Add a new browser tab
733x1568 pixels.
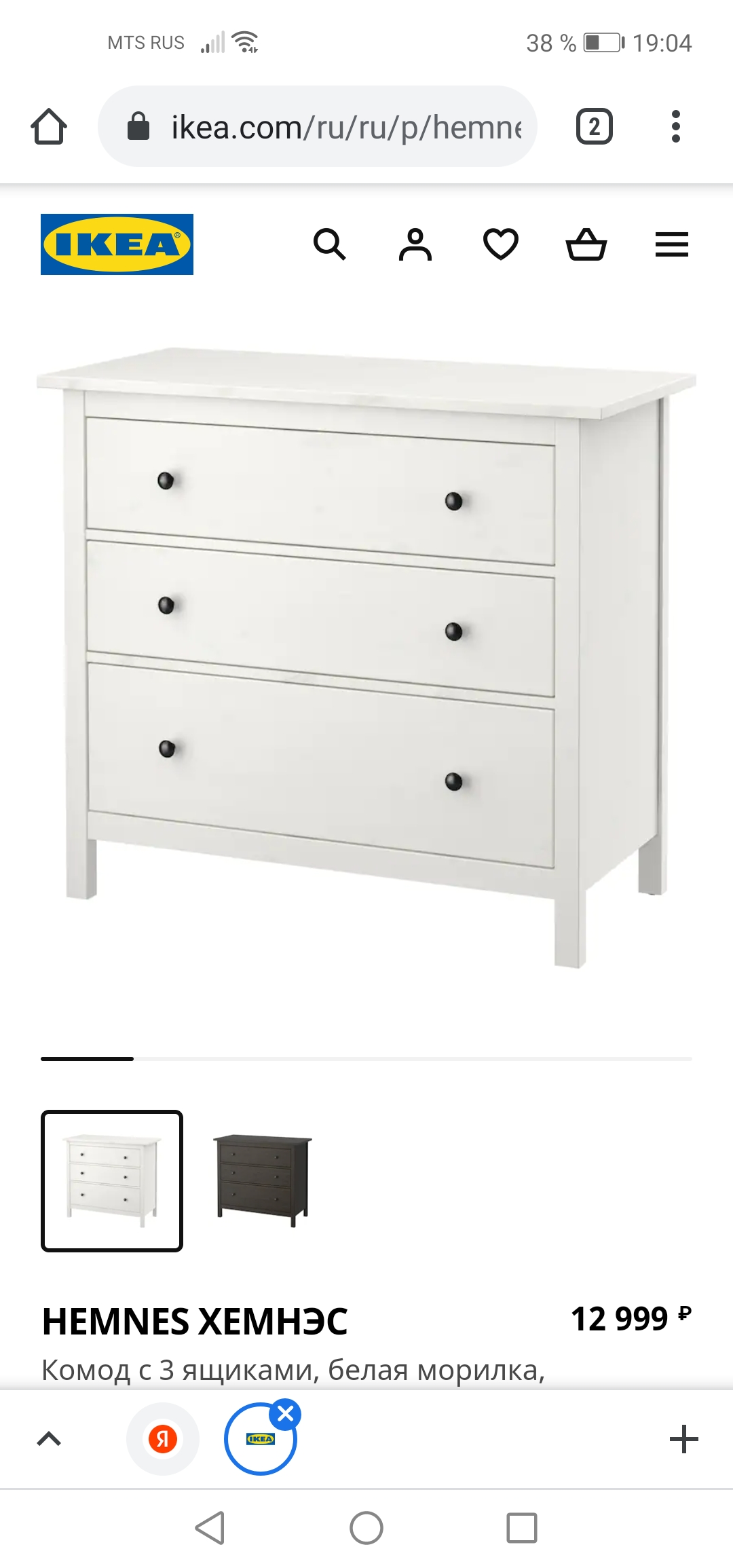click(683, 1439)
